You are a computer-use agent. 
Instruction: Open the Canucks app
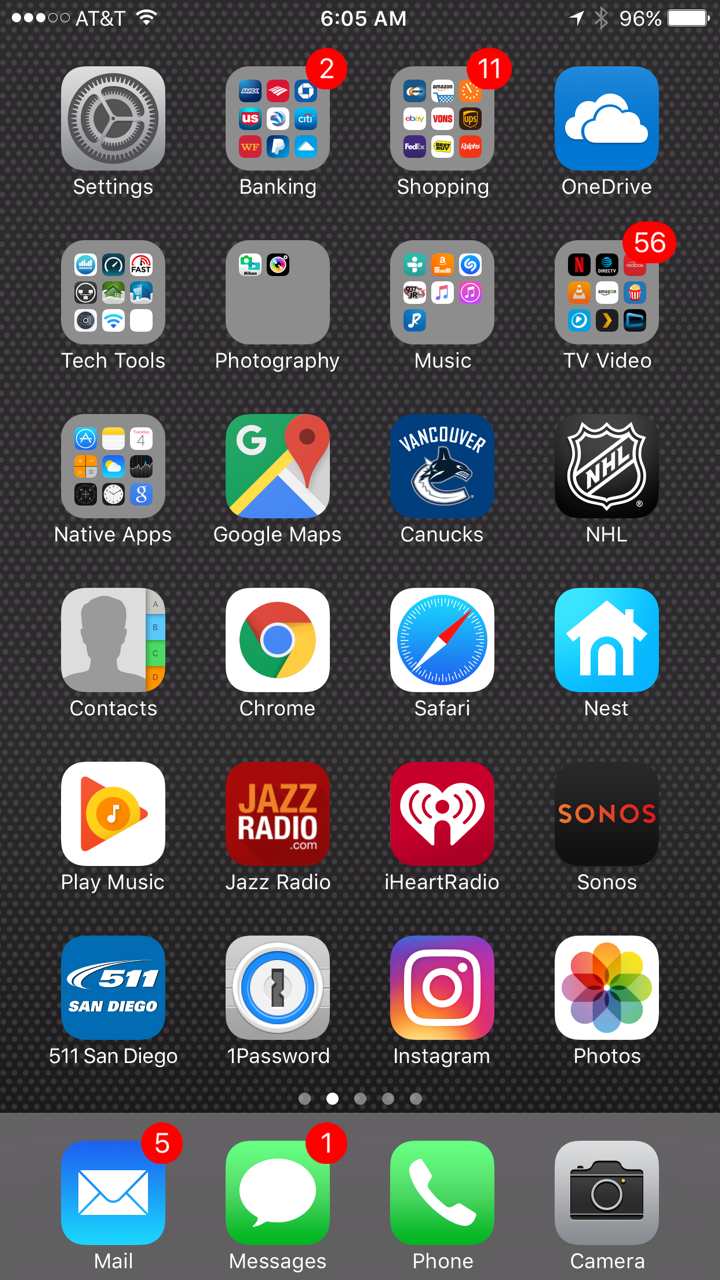click(x=442, y=466)
